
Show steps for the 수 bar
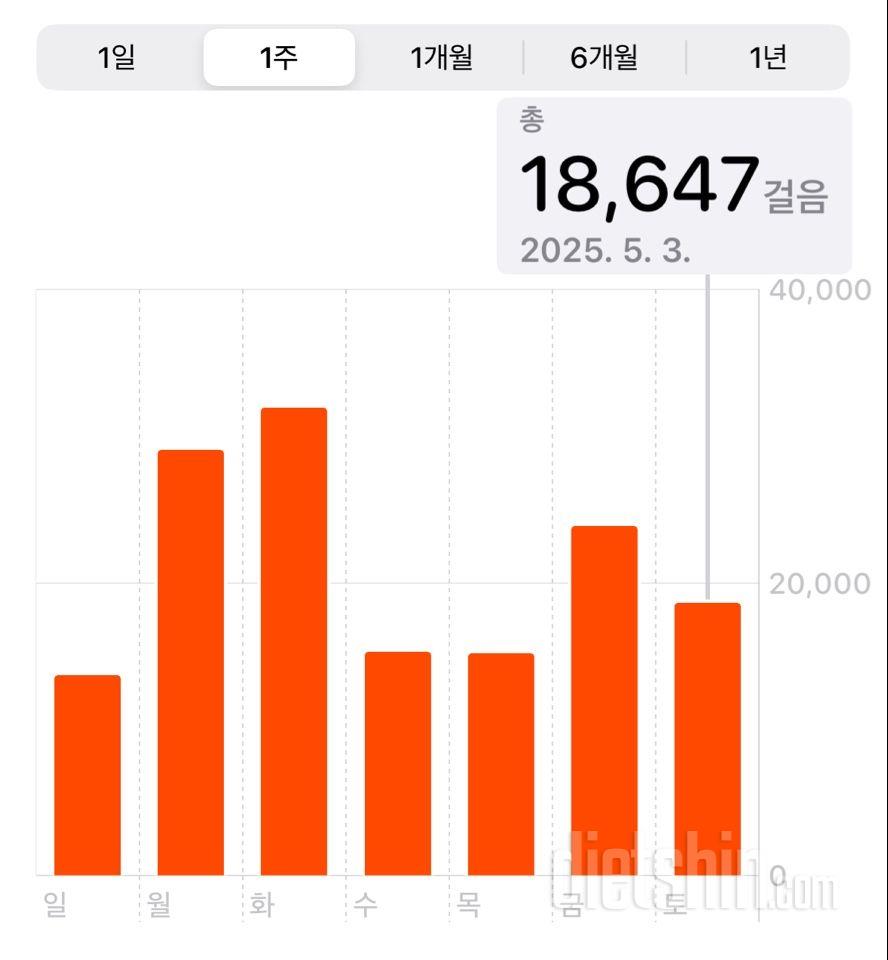(397, 763)
